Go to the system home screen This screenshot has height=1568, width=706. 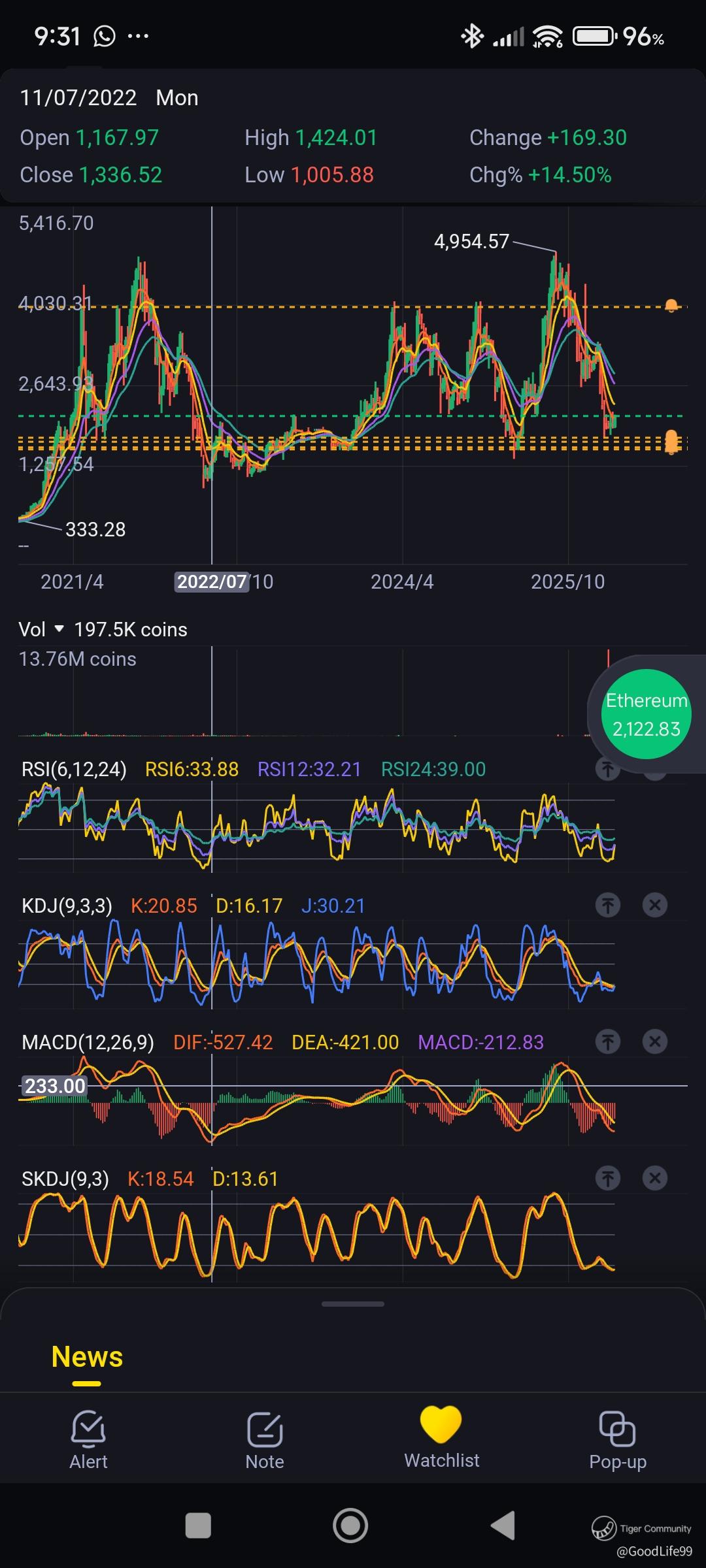[350, 1526]
